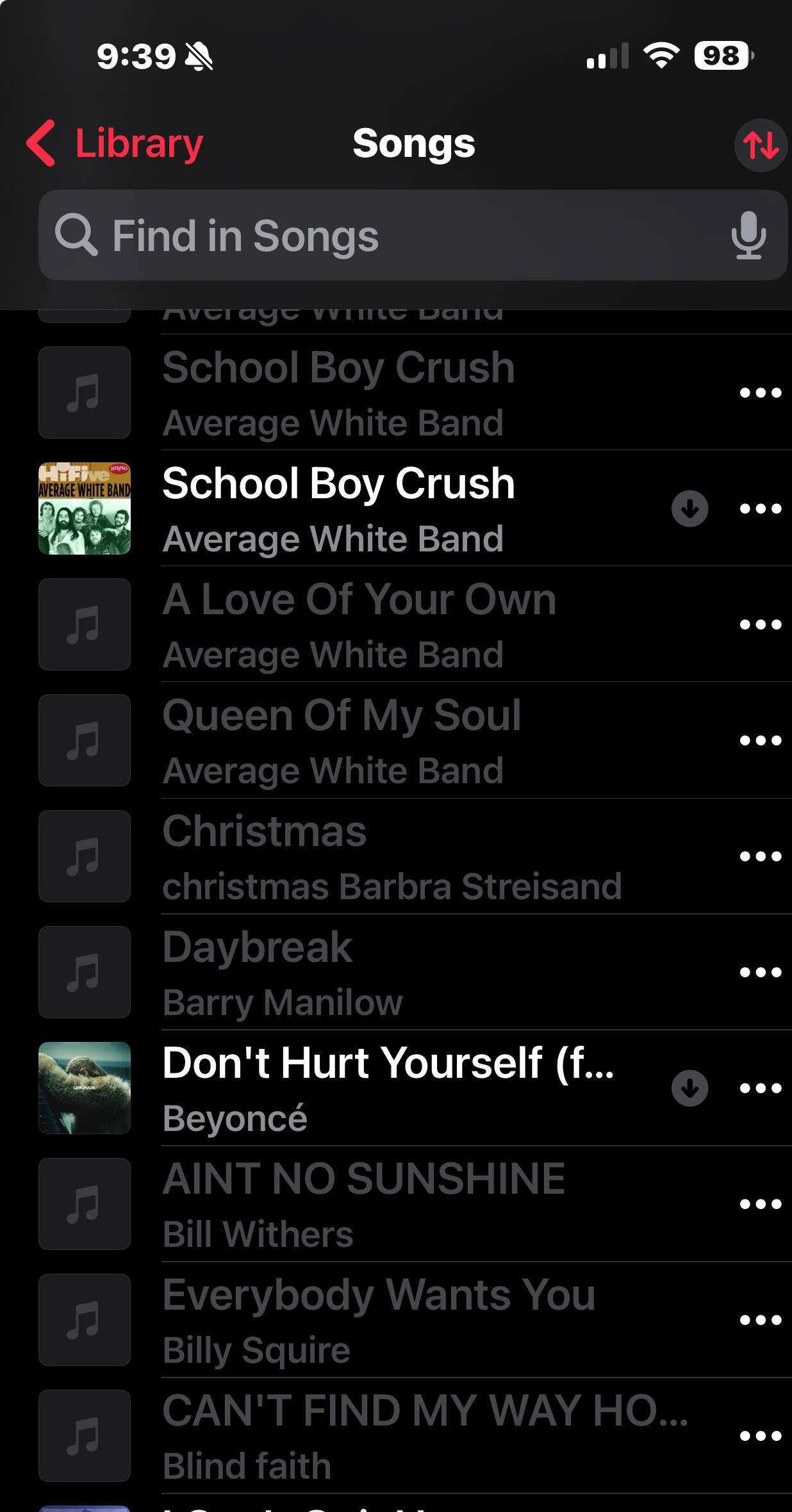Select AINT NO SUNSHINE by Bill Withers
The height and width of the screenshot is (1512, 792).
click(x=364, y=1204)
